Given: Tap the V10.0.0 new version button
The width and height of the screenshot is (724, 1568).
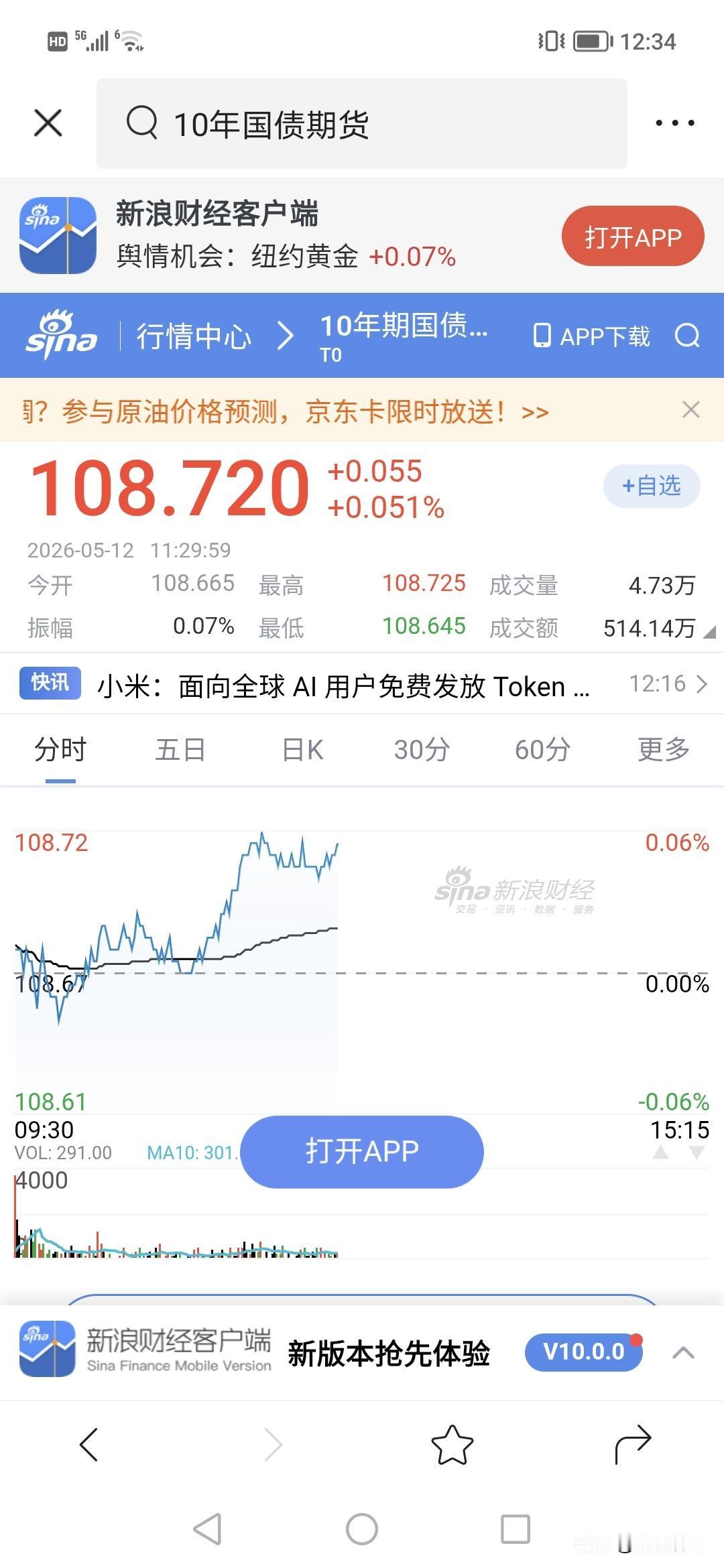Looking at the screenshot, I should tap(584, 1352).
